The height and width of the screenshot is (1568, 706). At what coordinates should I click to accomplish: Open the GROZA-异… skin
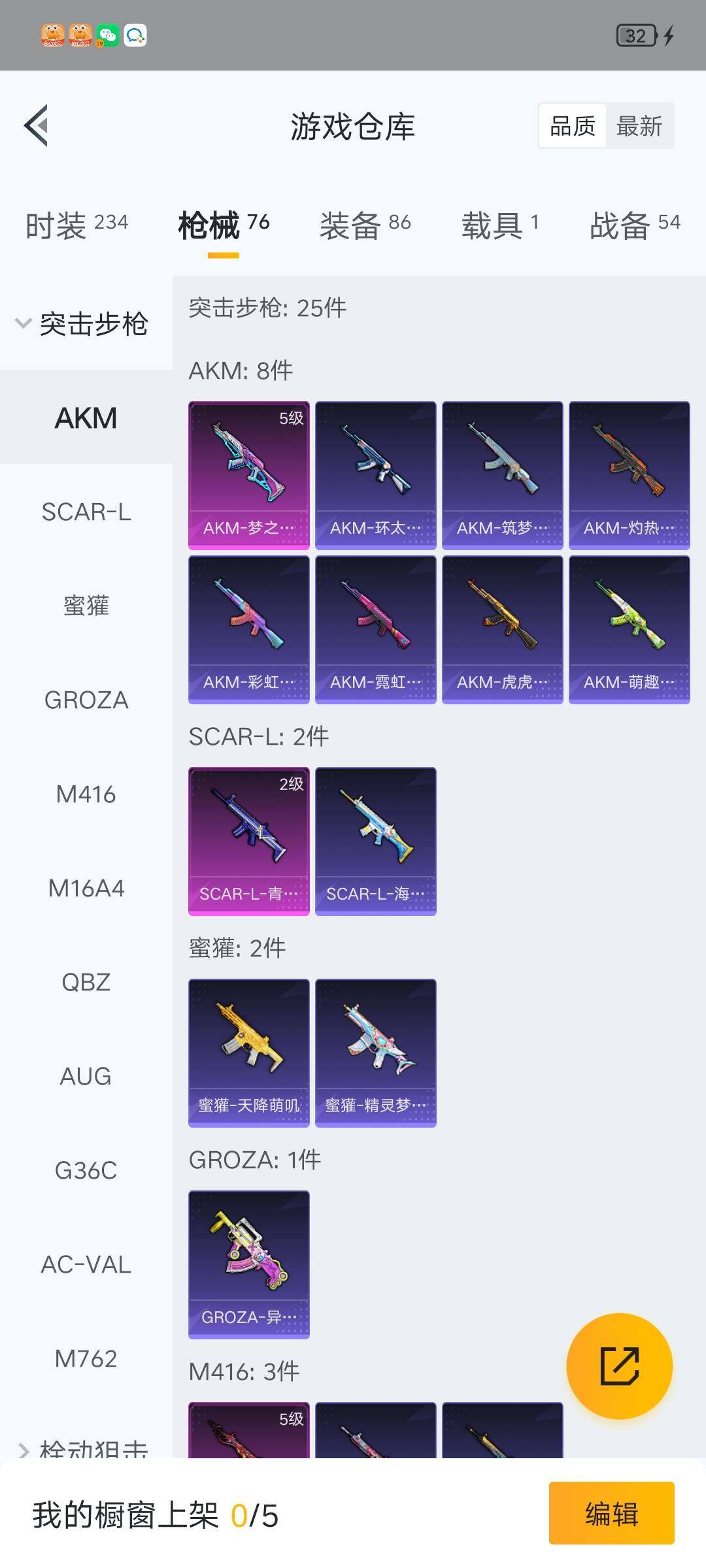tap(249, 1264)
